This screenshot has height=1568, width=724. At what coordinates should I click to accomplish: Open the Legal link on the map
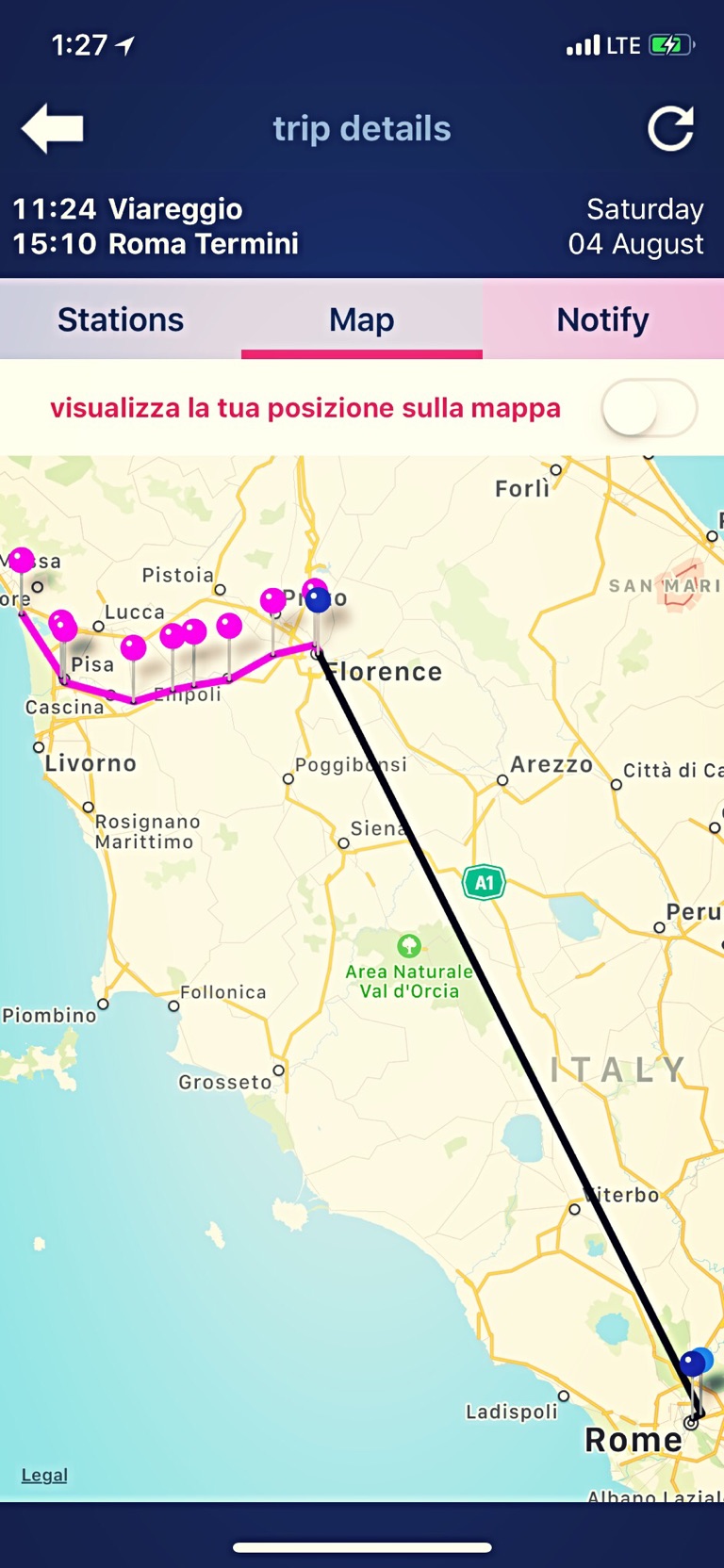(44, 1475)
